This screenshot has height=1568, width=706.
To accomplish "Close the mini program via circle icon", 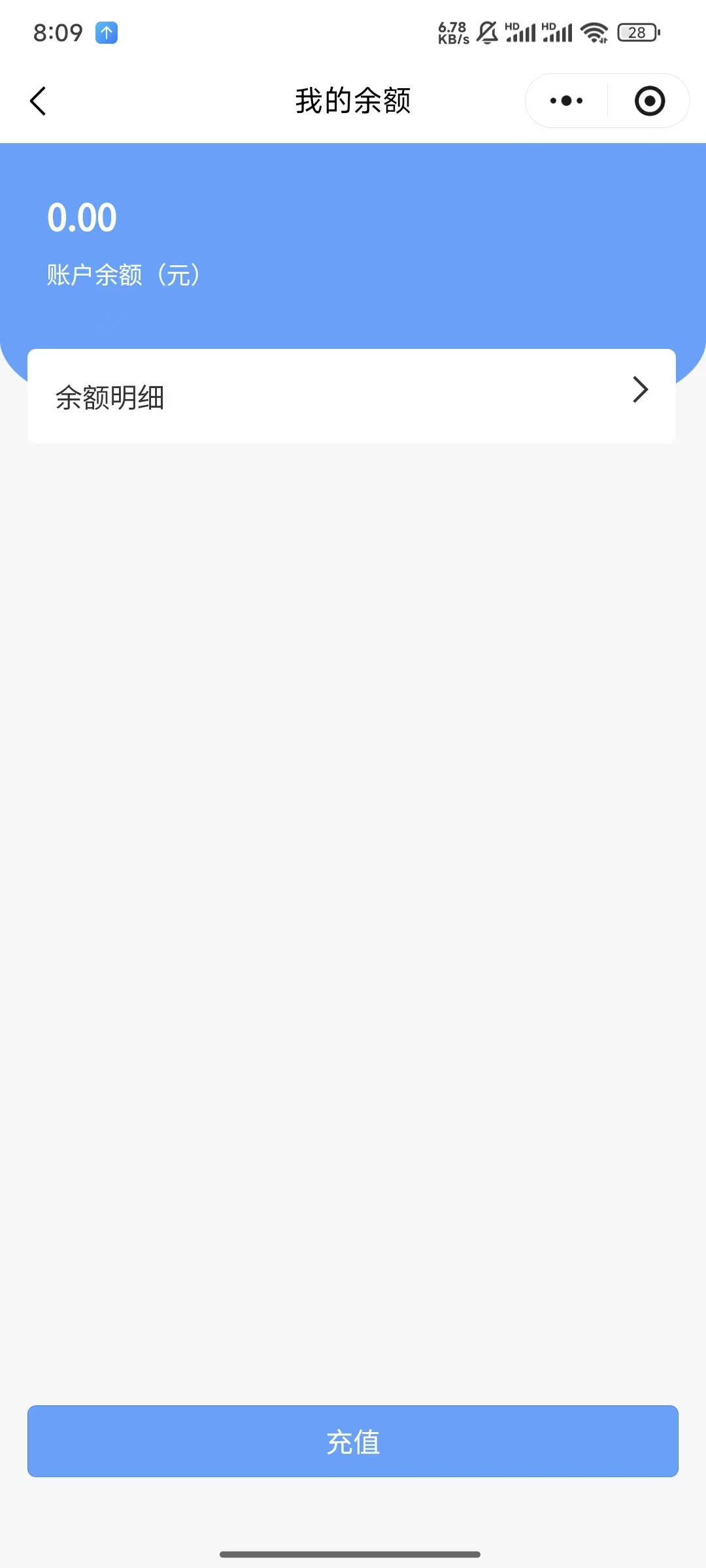I will (x=649, y=101).
